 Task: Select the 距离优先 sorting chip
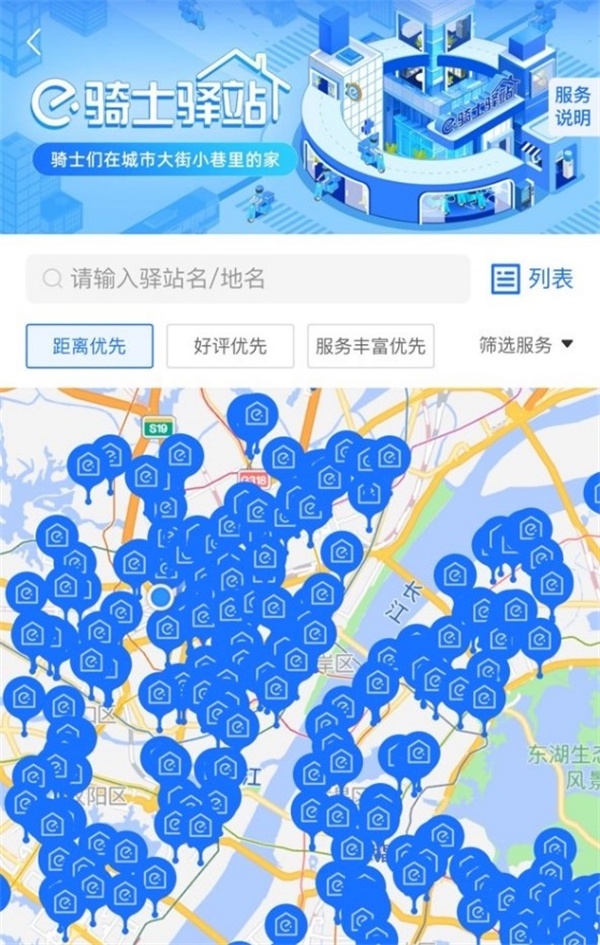(90, 346)
